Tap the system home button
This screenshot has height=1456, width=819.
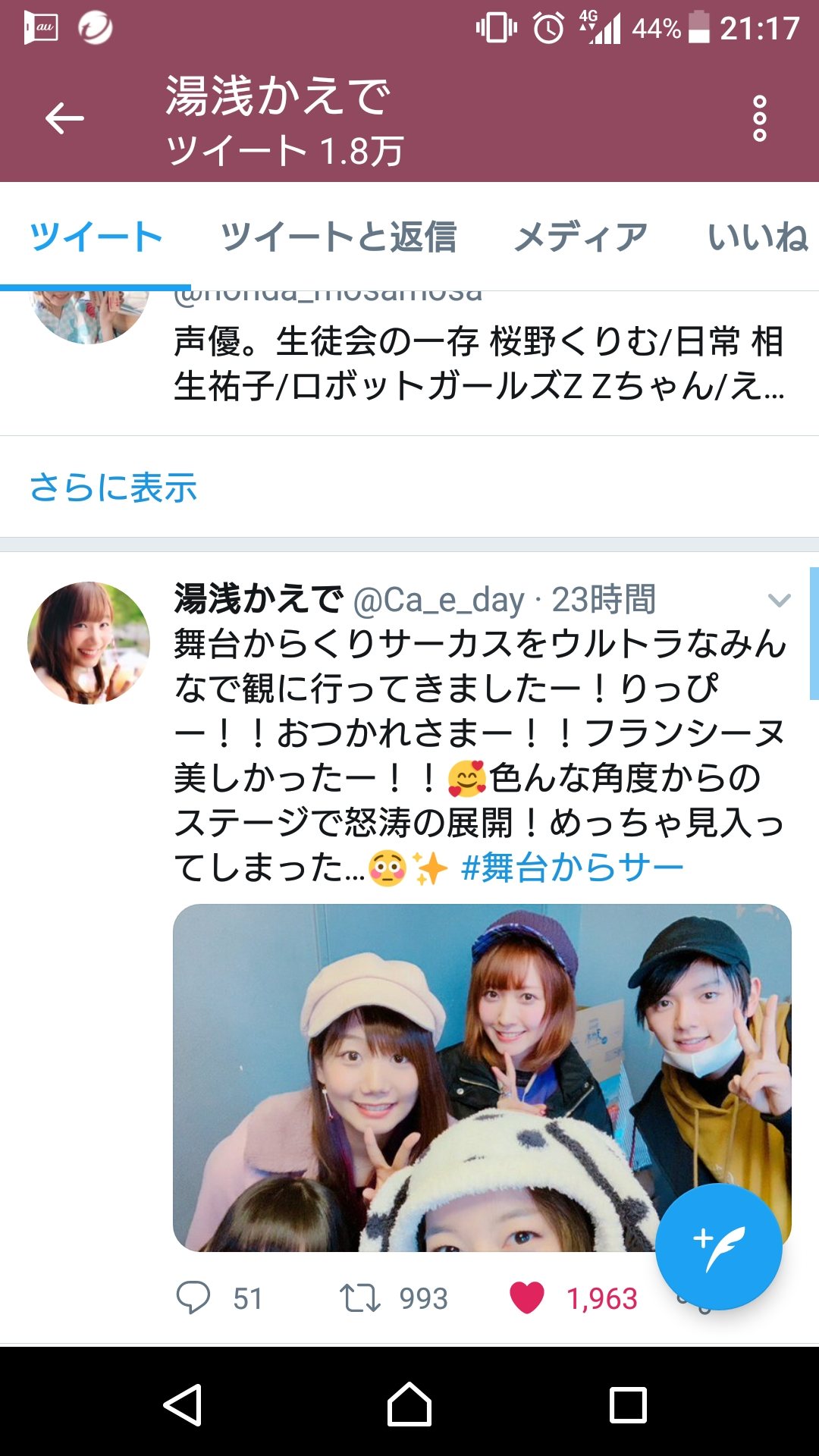(x=409, y=1405)
